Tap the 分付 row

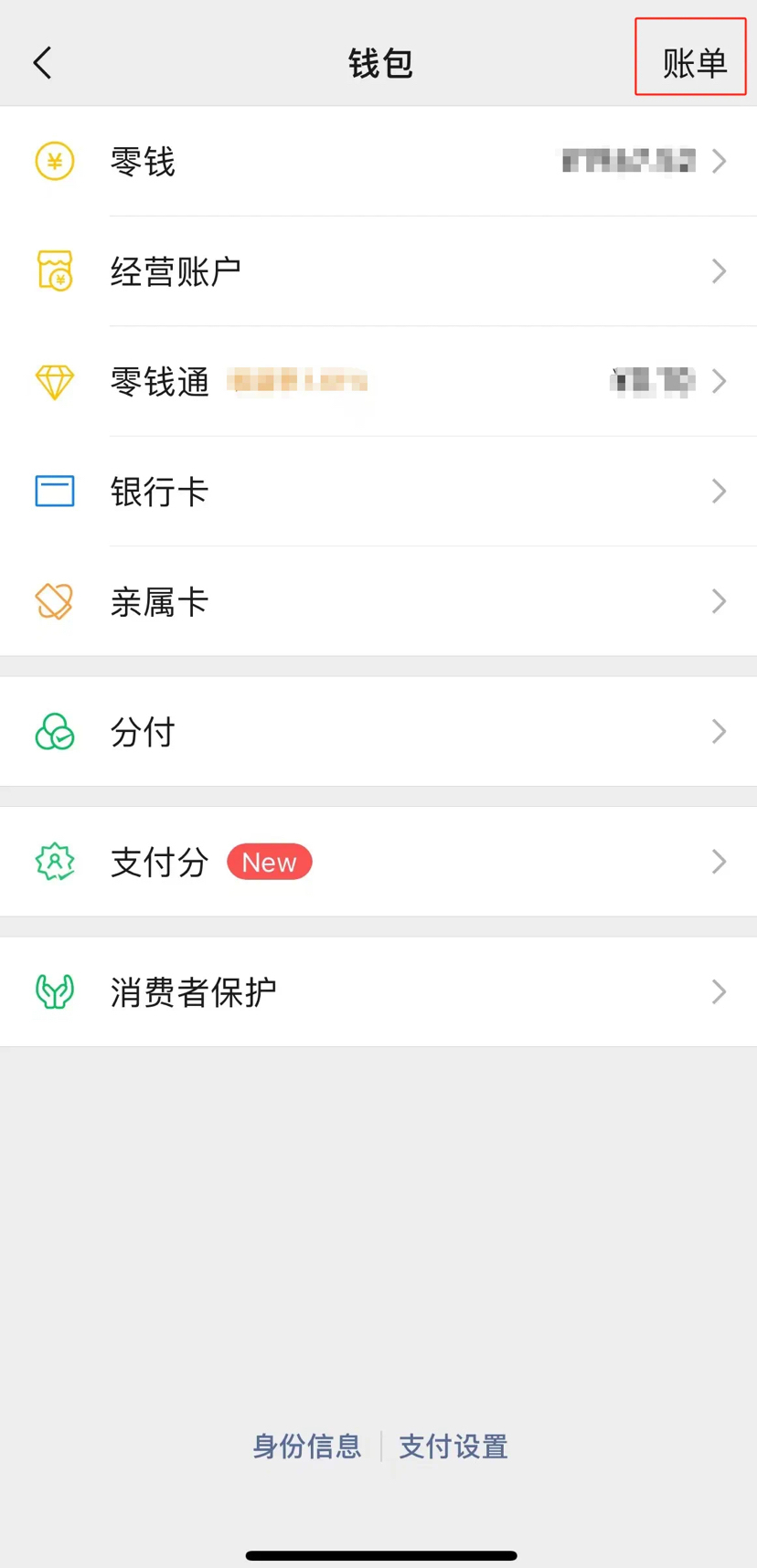(378, 732)
